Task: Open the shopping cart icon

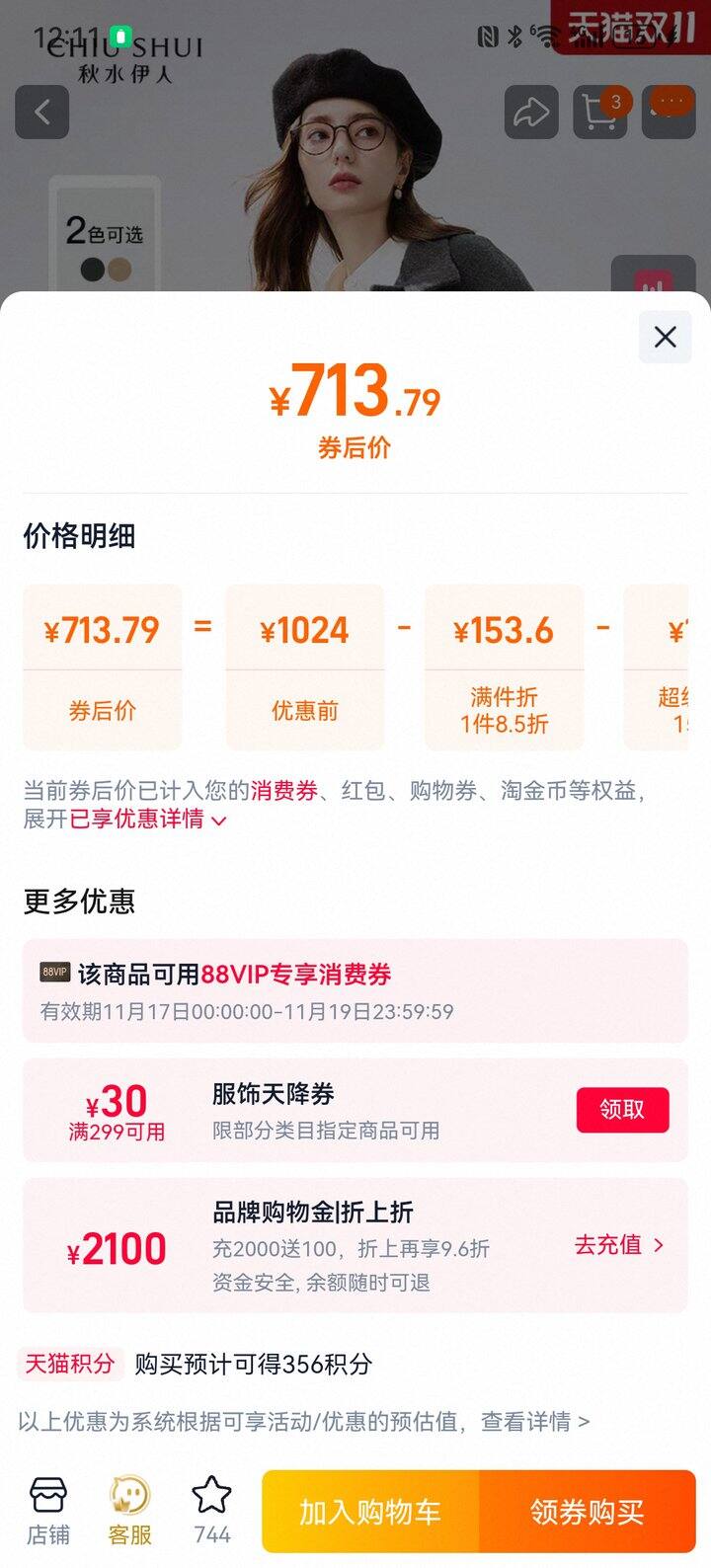Action: point(599,112)
